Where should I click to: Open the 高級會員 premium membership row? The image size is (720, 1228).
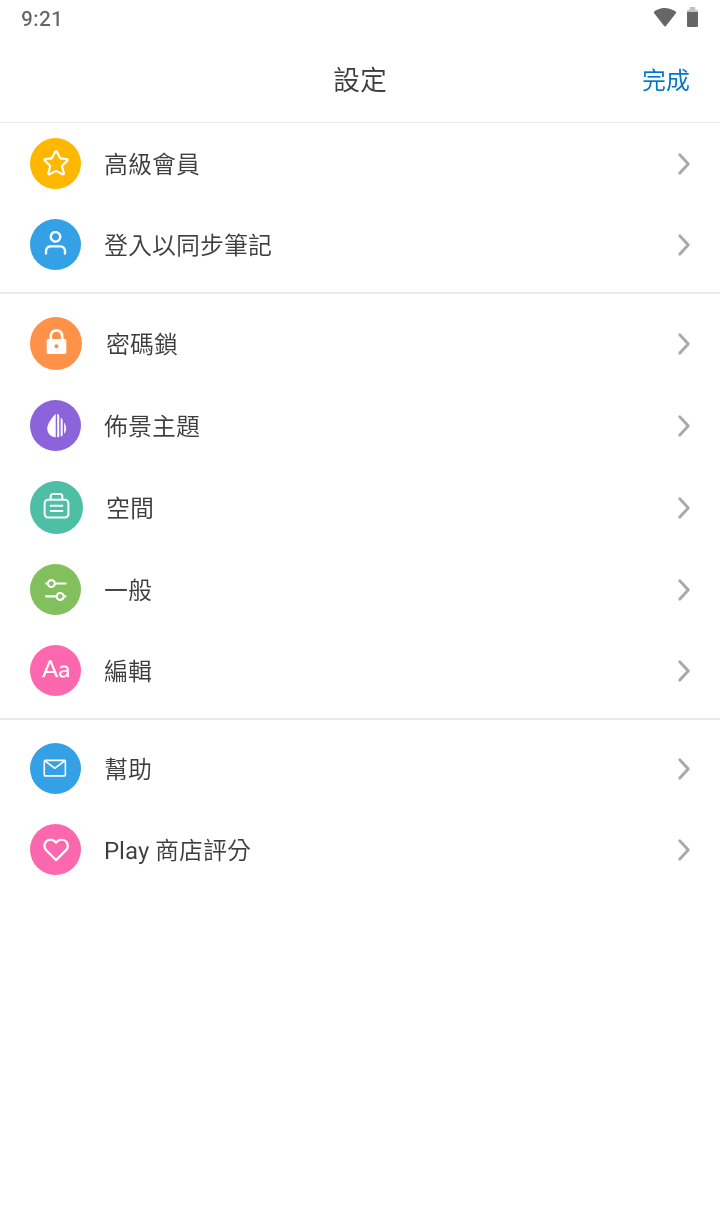(360, 164)
